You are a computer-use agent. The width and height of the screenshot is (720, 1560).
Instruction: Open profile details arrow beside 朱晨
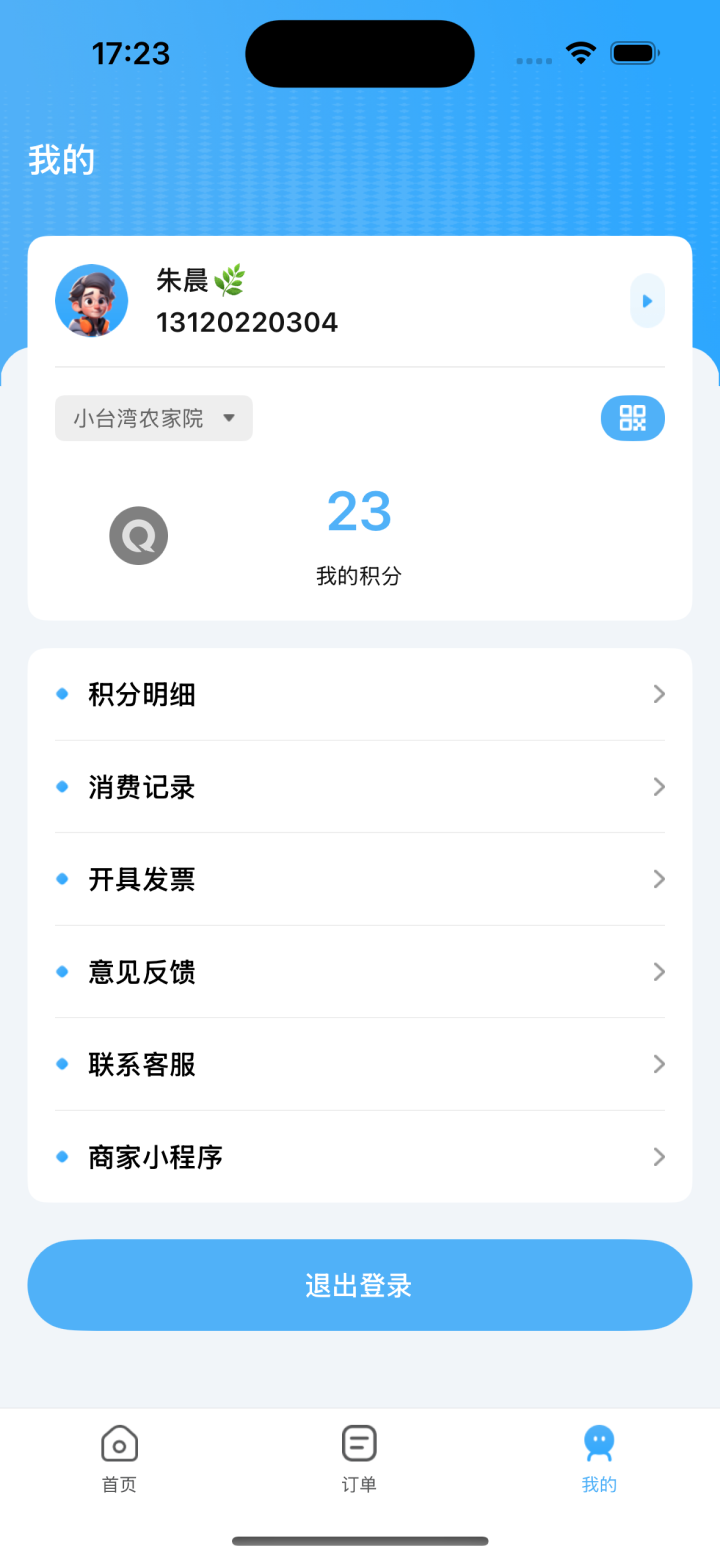[647, 300]
